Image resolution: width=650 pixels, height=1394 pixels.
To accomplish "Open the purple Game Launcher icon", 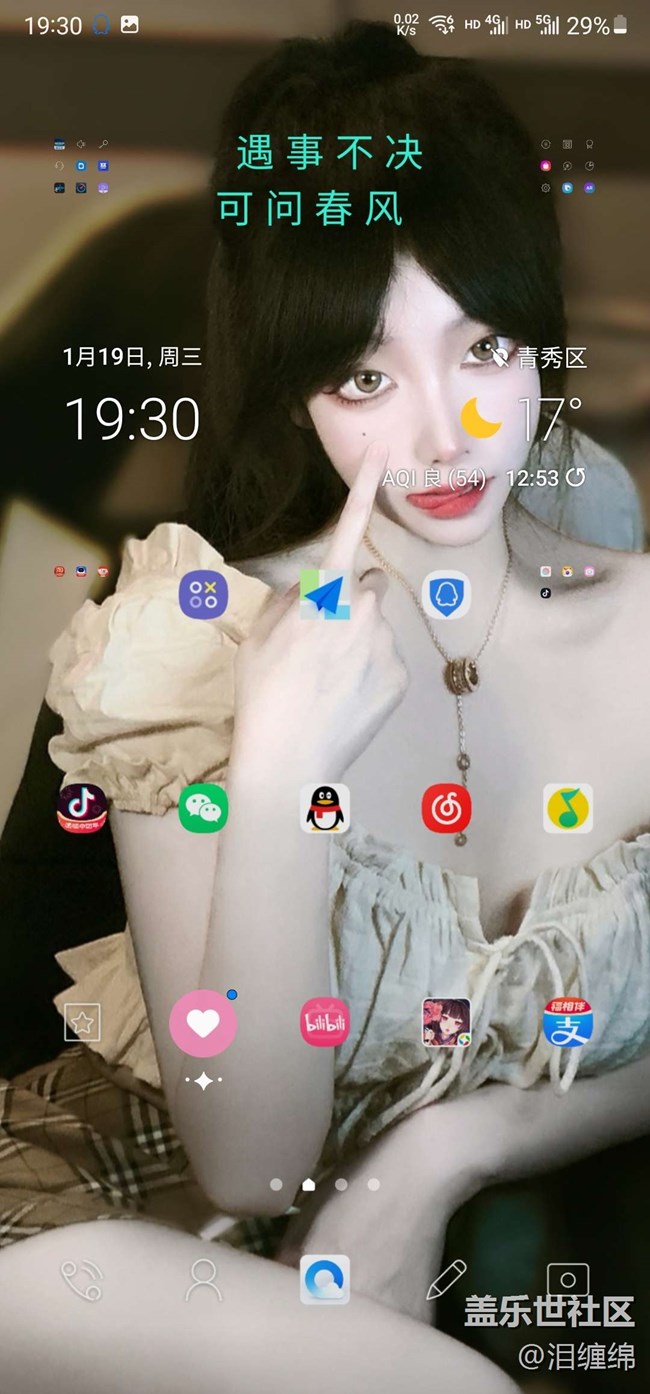I will pos(203,595).
